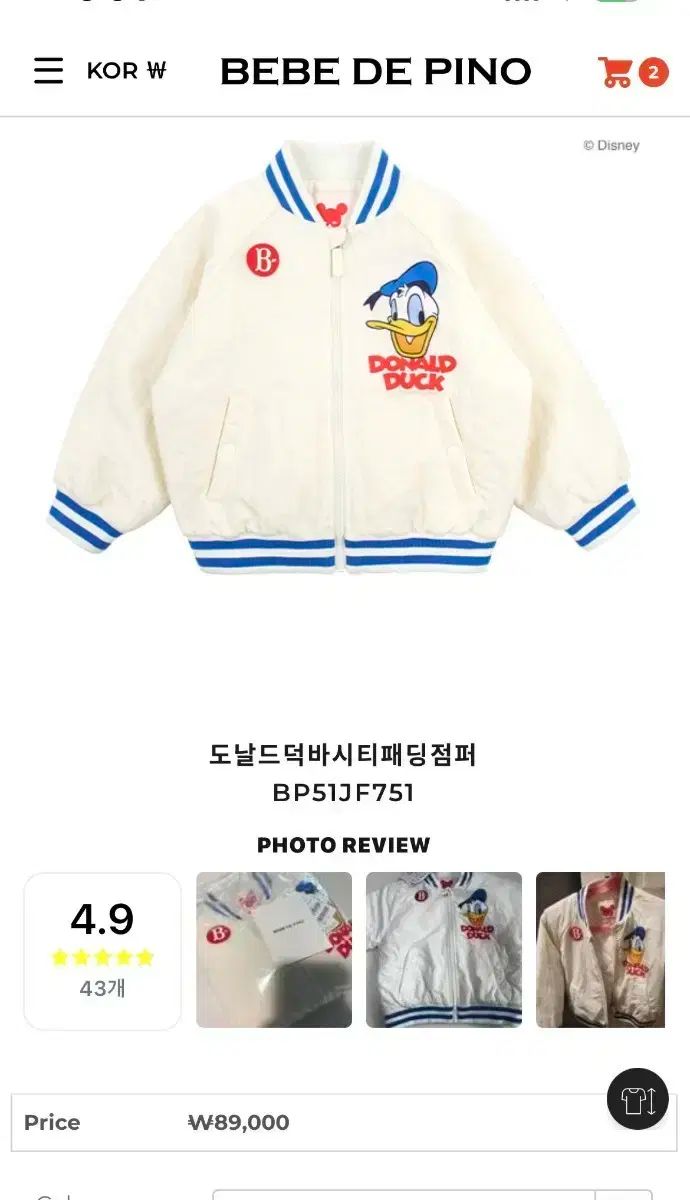The height and width of the screenshot is (1200, 690).
Task: View the main Donald Duck jacket image
Action: pos(342,358)
